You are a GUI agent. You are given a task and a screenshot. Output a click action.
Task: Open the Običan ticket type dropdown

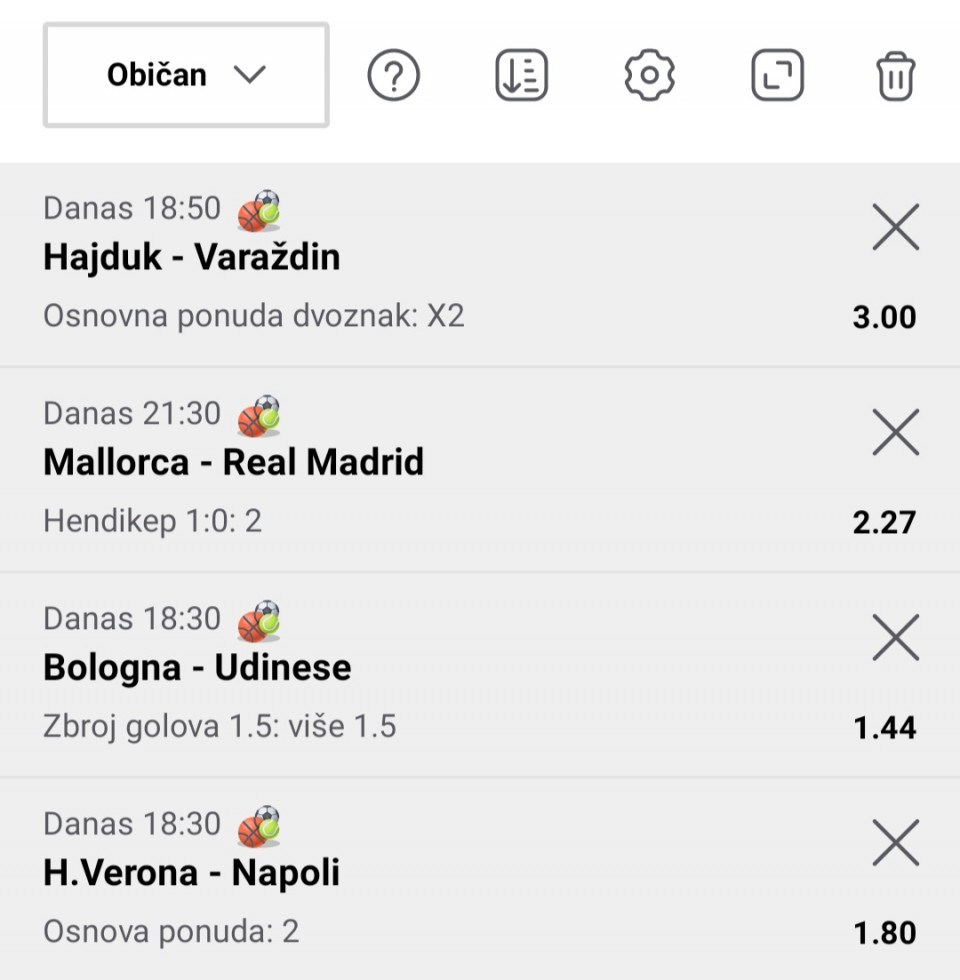pos(186,75)
